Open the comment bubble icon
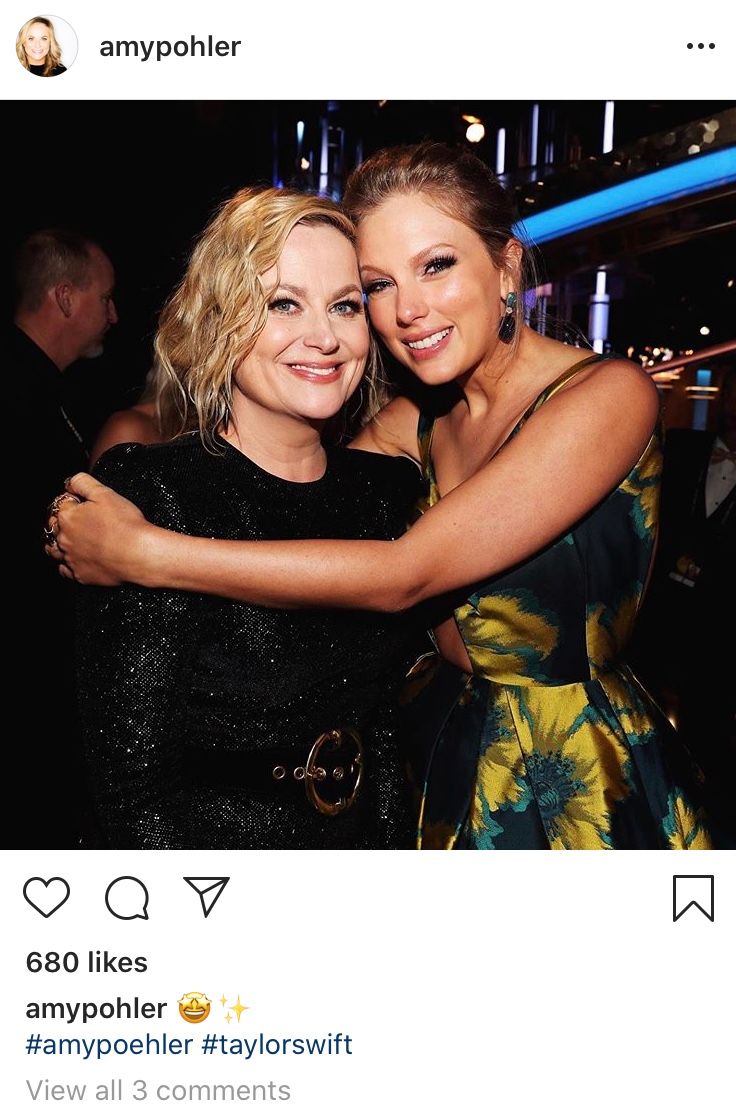This screenshot has height=1108, width=736. pyautogui.click(x=127, y=897)
